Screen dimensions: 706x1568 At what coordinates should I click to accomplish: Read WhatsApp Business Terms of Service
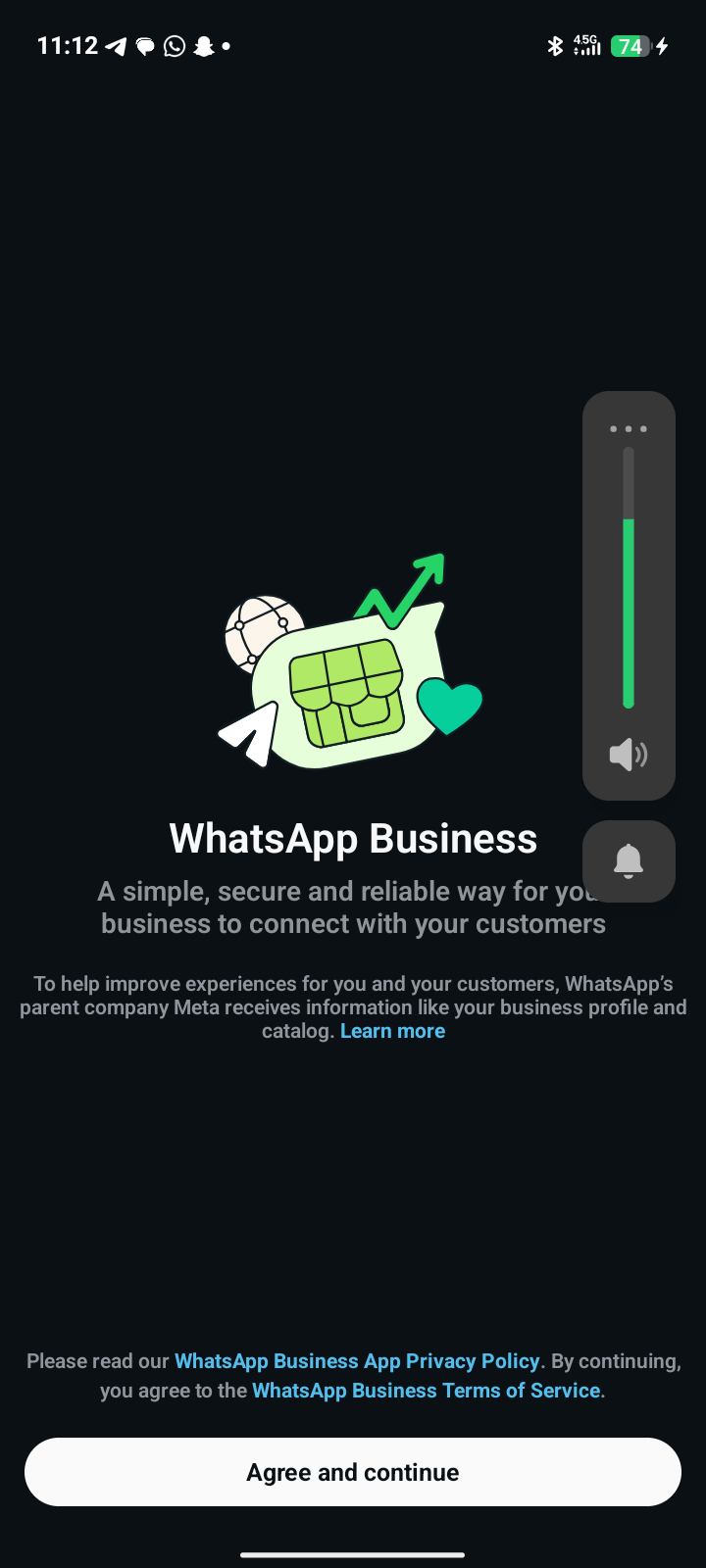click(426, 1391)
